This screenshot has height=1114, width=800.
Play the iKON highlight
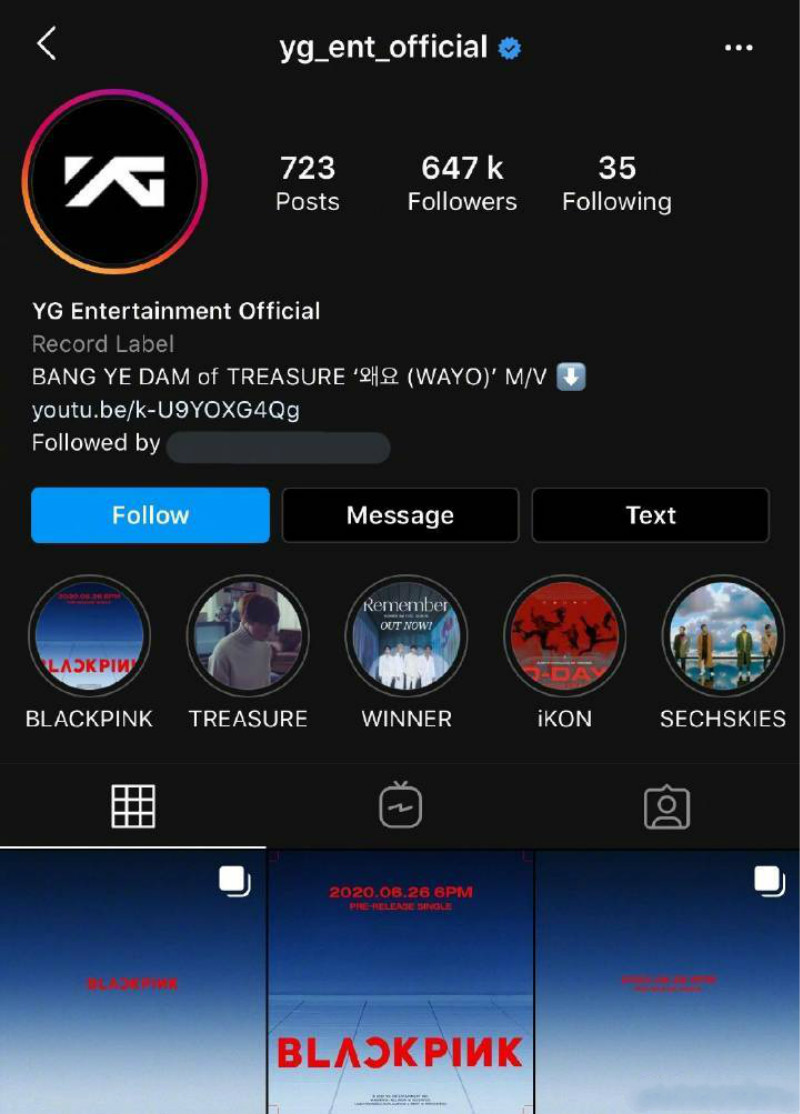564,635
